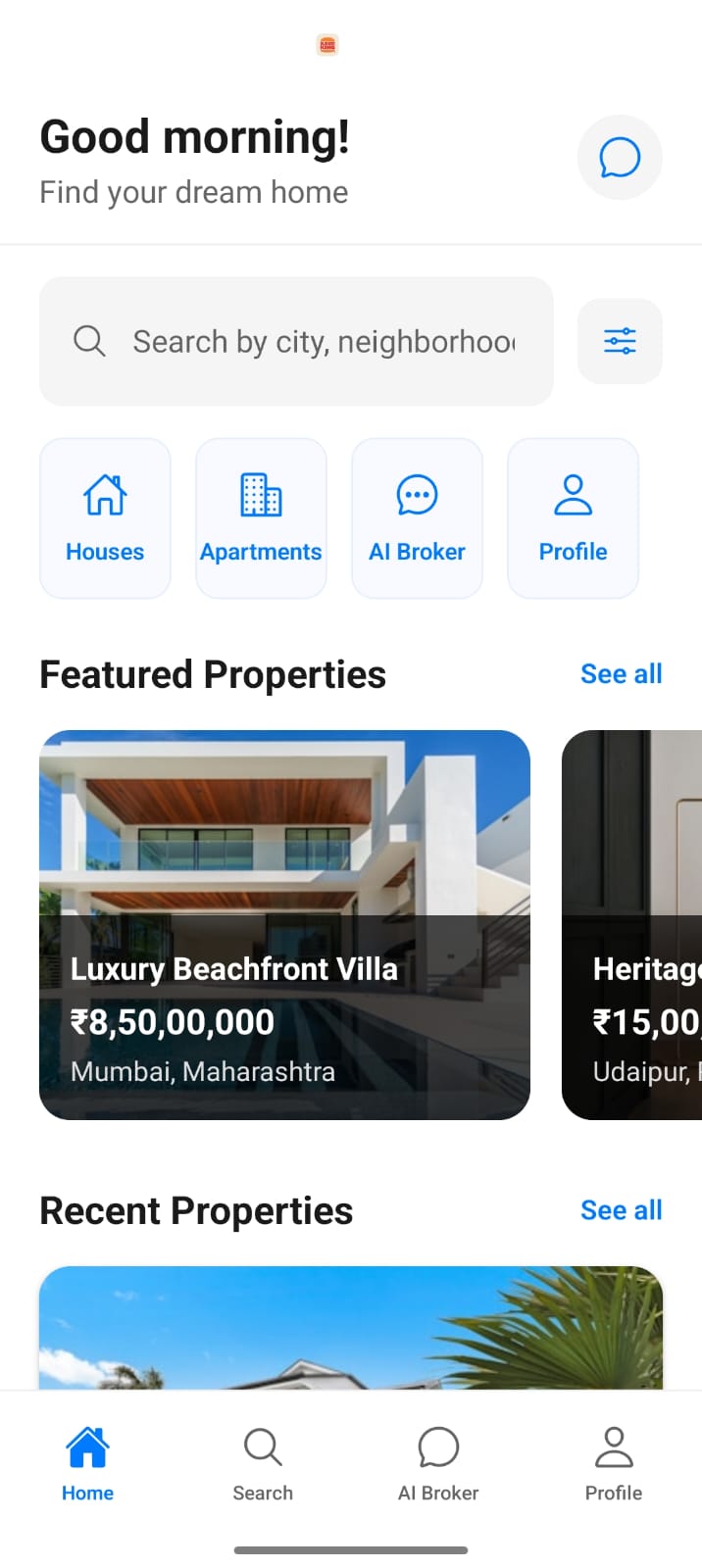Select the Apartments category tile

[261, 517]
